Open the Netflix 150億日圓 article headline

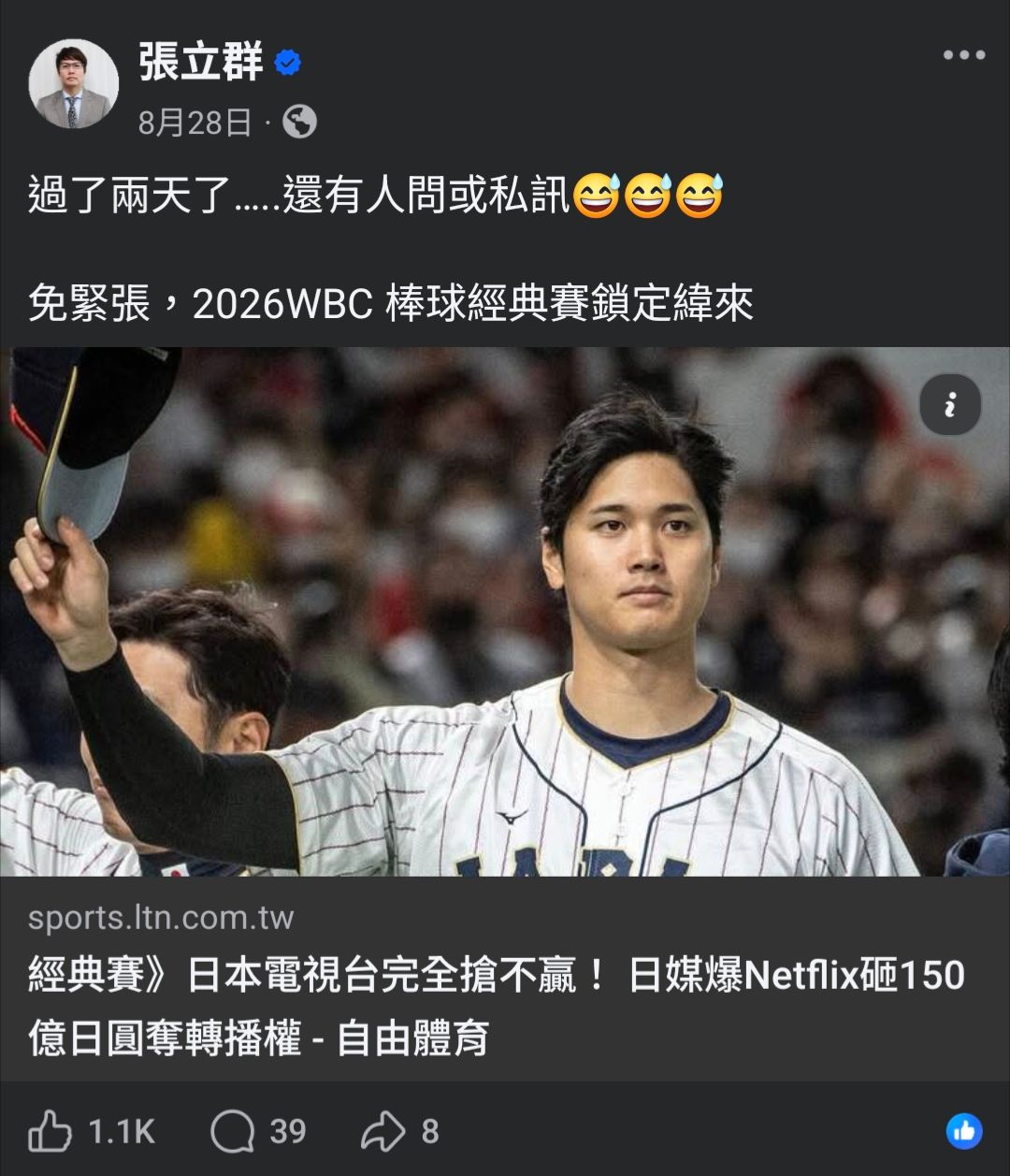[496, 1007]
